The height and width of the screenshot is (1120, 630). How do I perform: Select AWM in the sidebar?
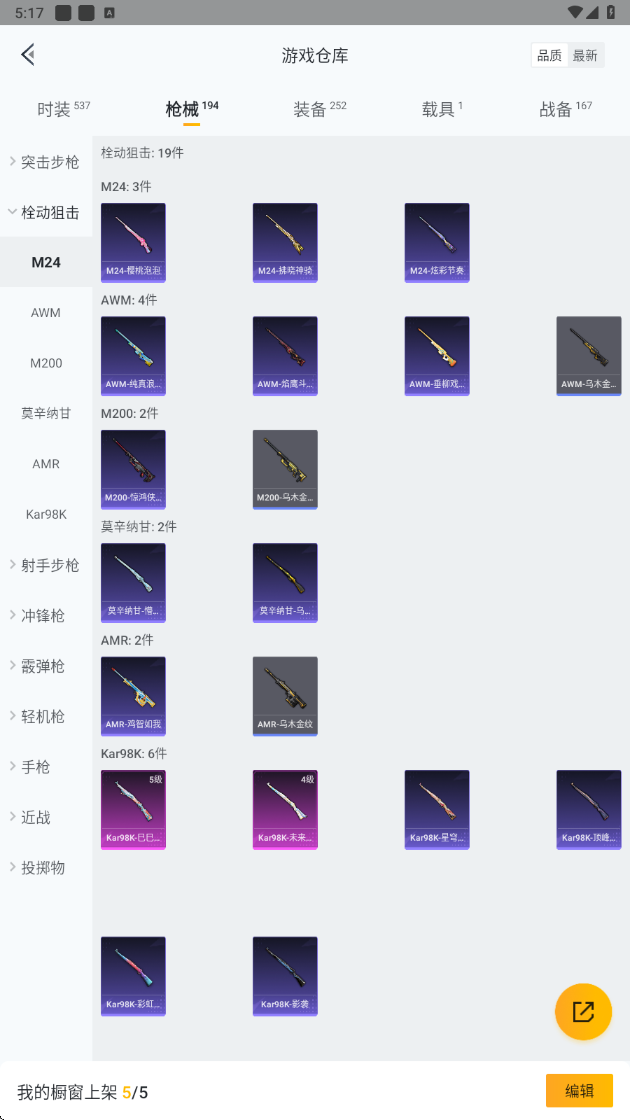[46, 312]
